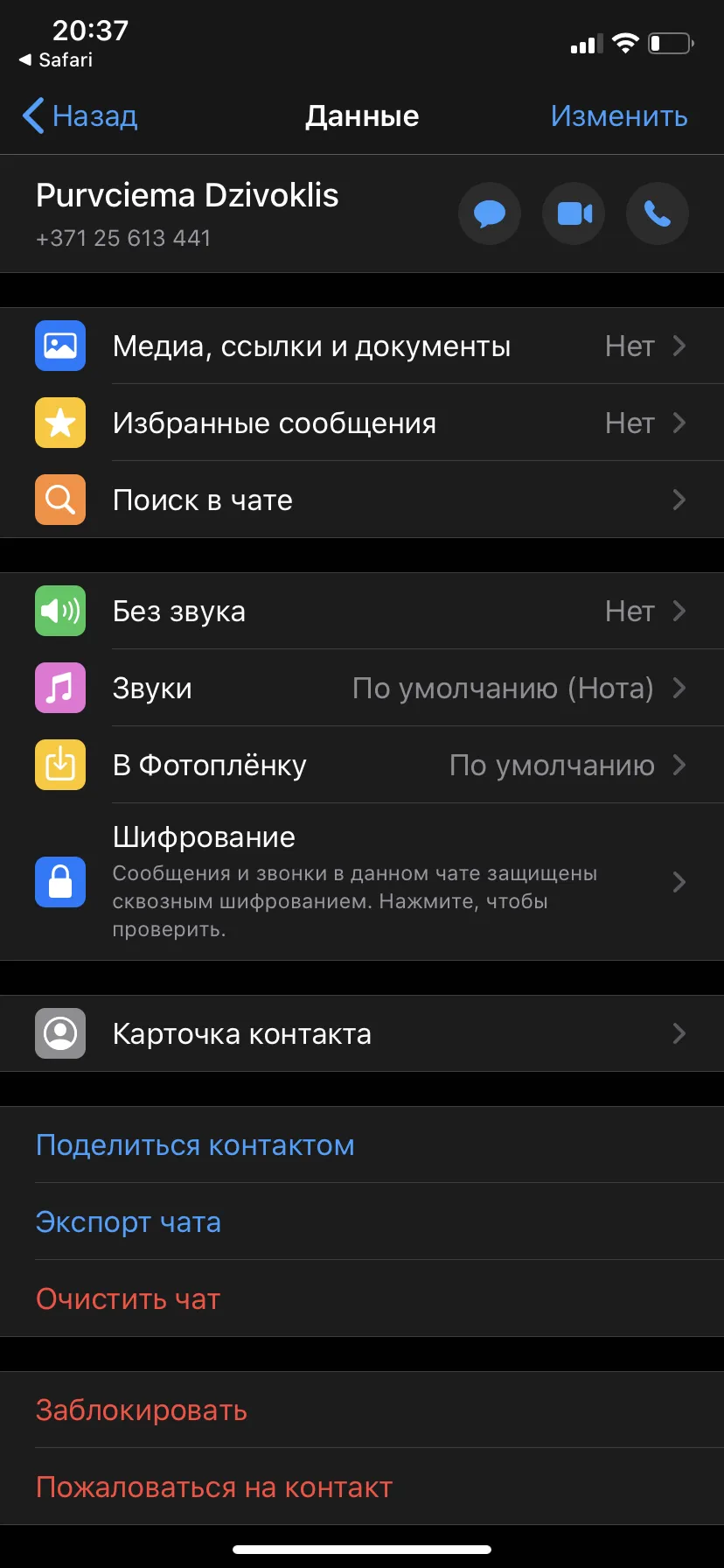Screen dimensions: 724x1568
Task: Return to Safari via status bar link
Action: click(56, 59)
